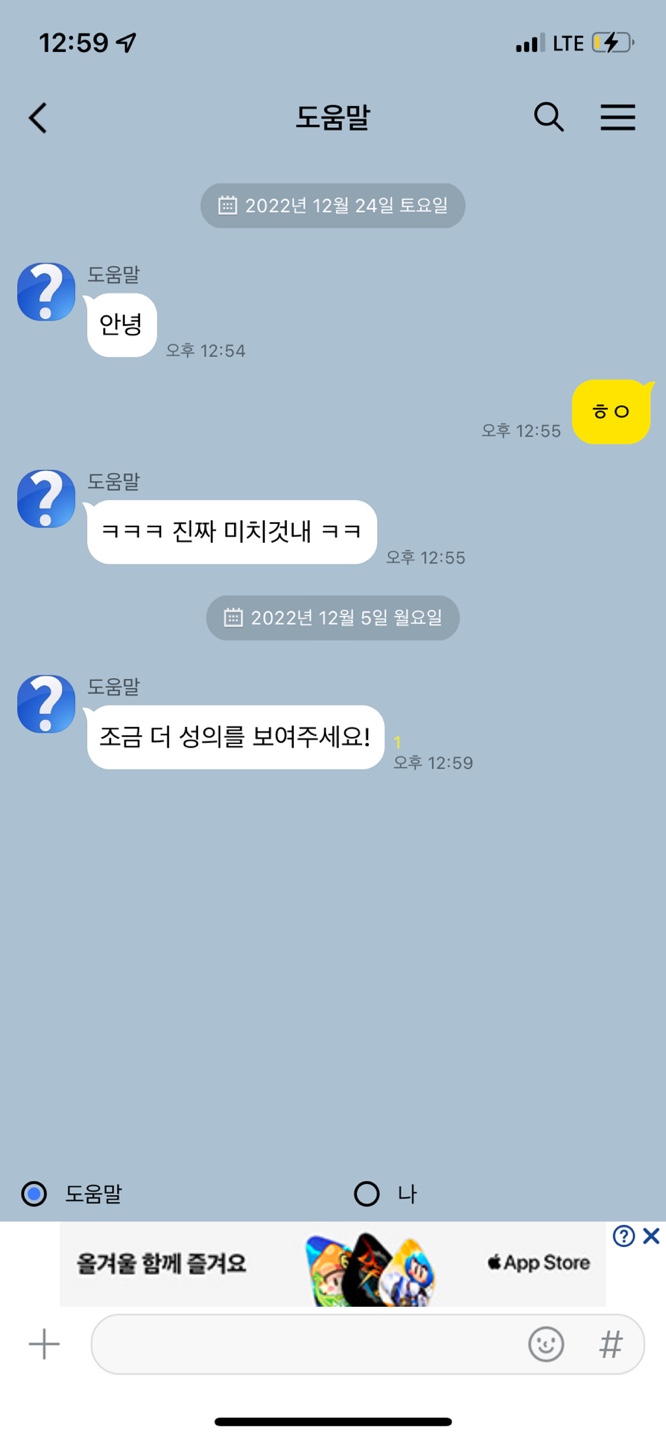Open 도움말 profile picture beside 안녕

tap(46, 292)
